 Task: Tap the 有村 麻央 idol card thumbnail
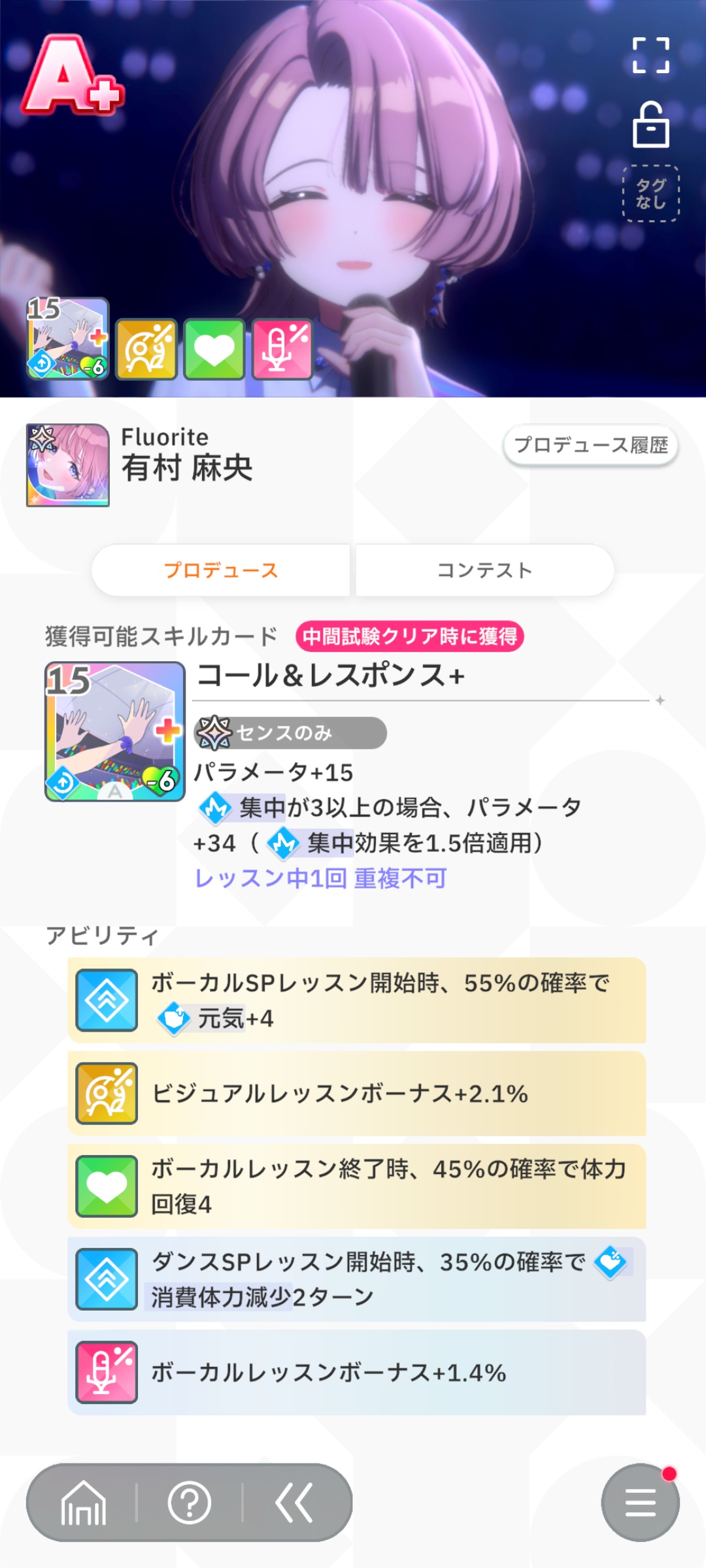(x=68, y=465)
